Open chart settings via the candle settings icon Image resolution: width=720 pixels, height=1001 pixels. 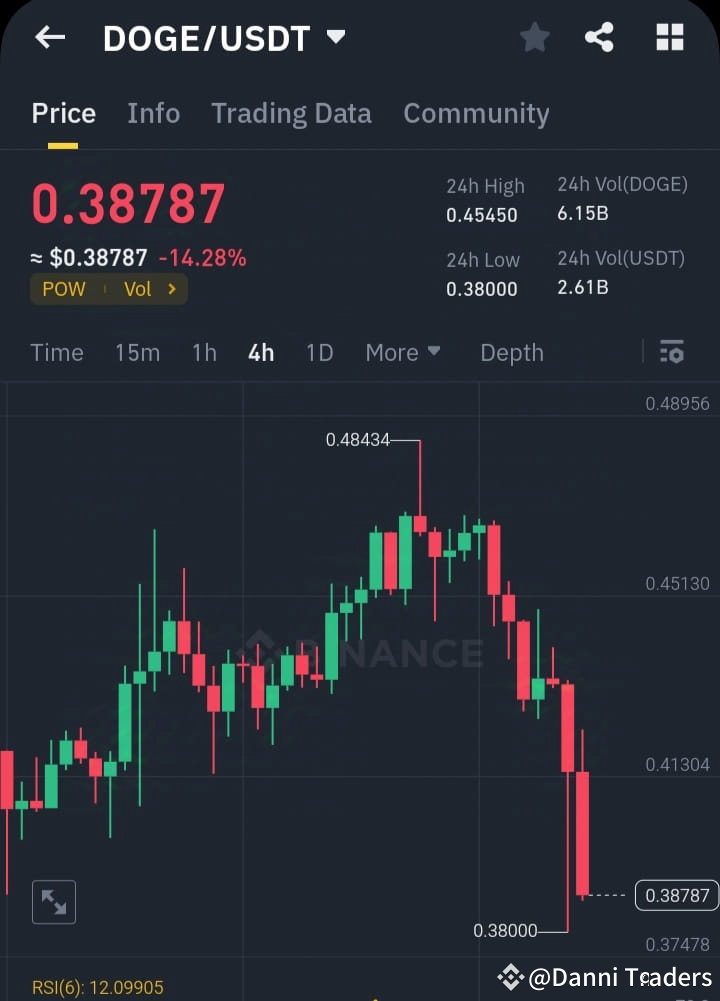coord(671,352)
